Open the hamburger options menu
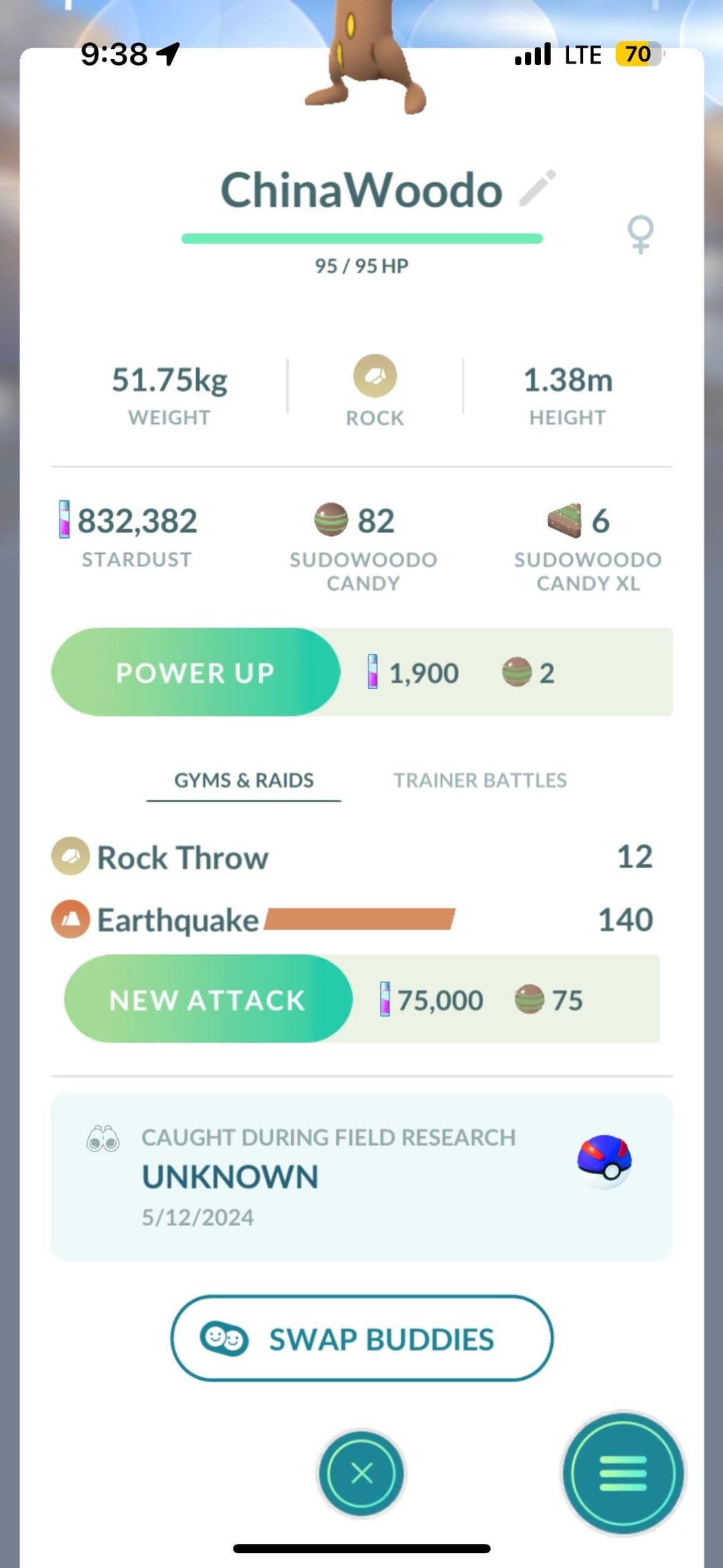 (x=623, y=1473)
